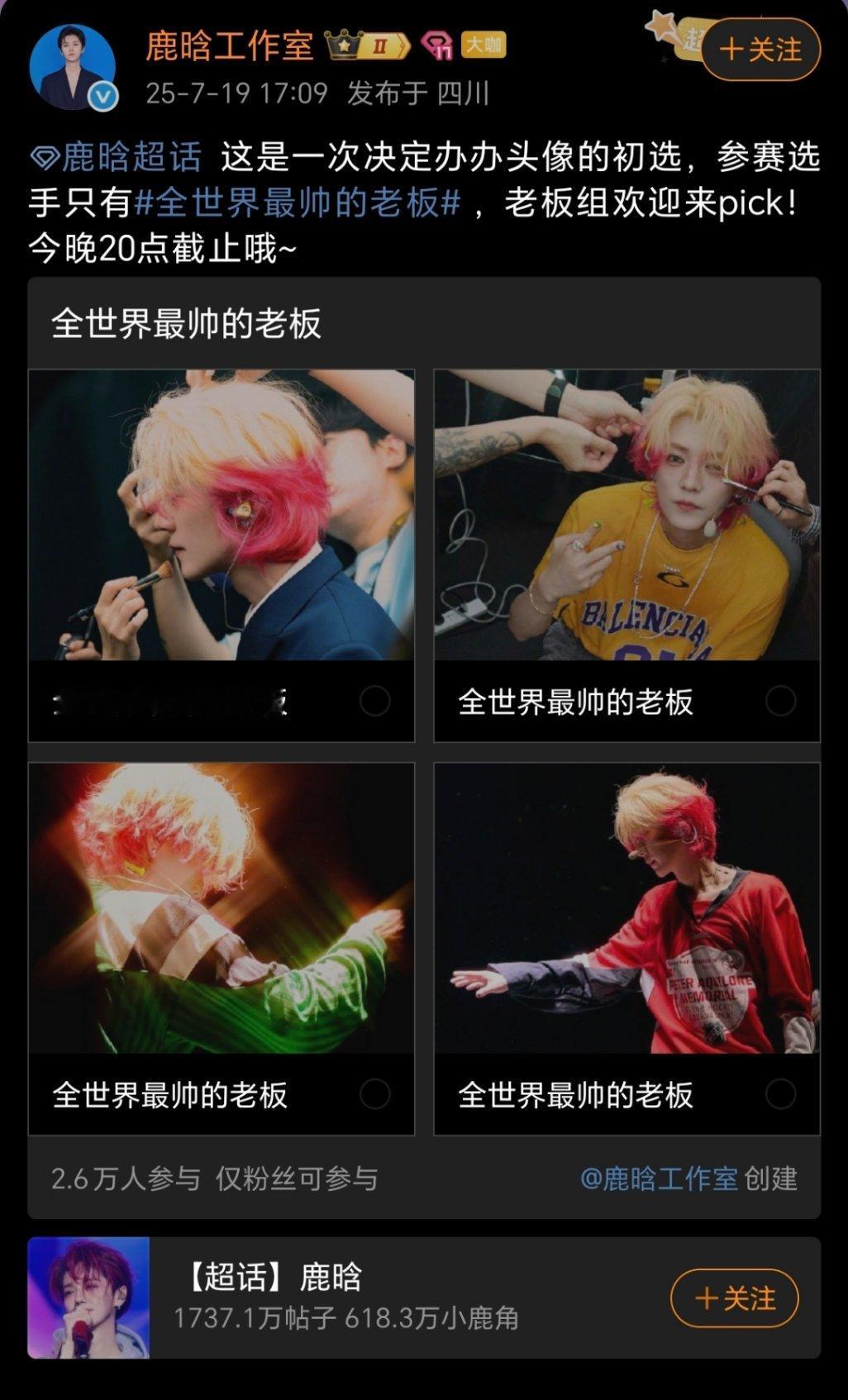Open 鹿晗工作室 account name

pyautogui.click(x=230, y=45)
